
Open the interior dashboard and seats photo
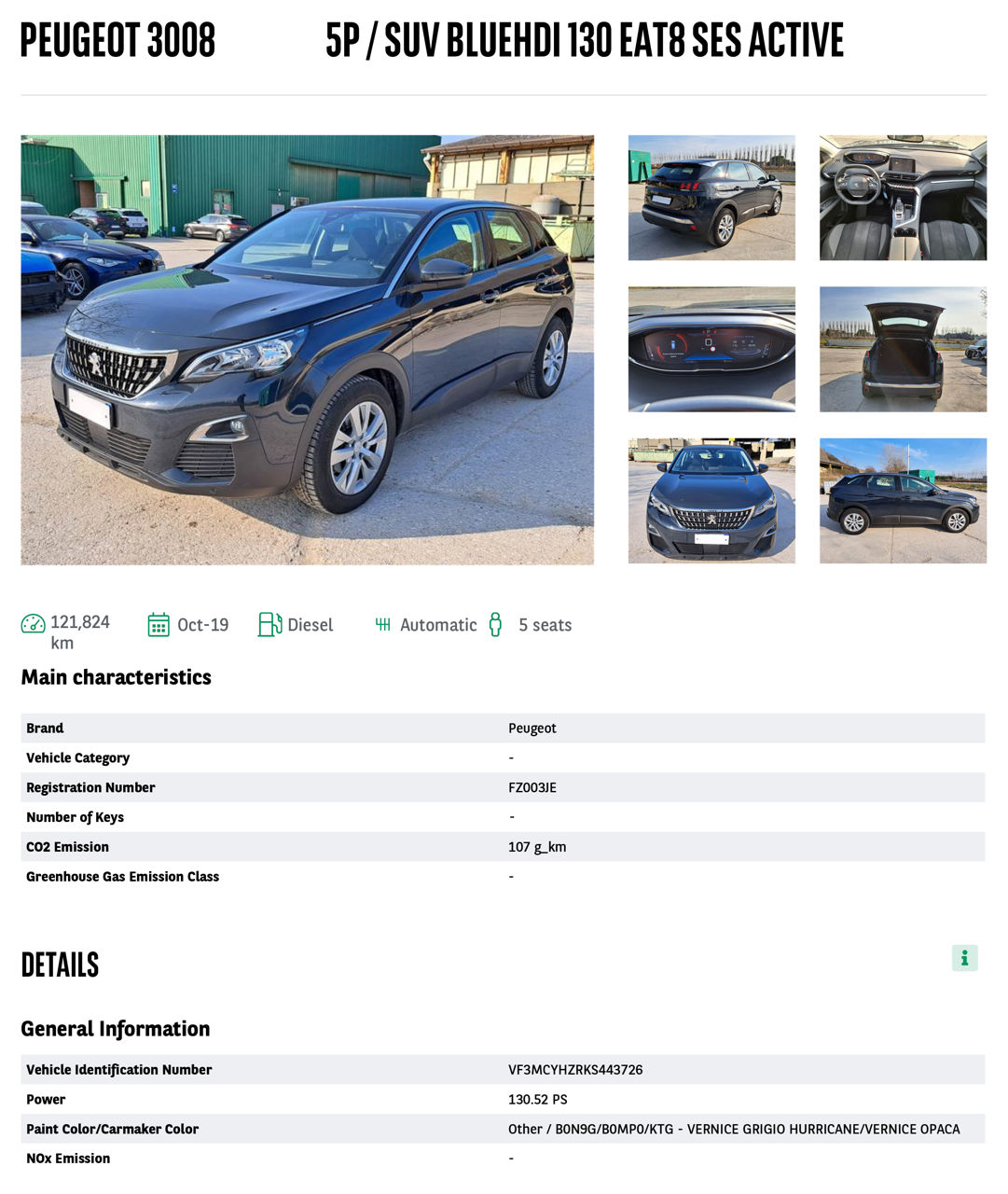(x=903, y=198)
